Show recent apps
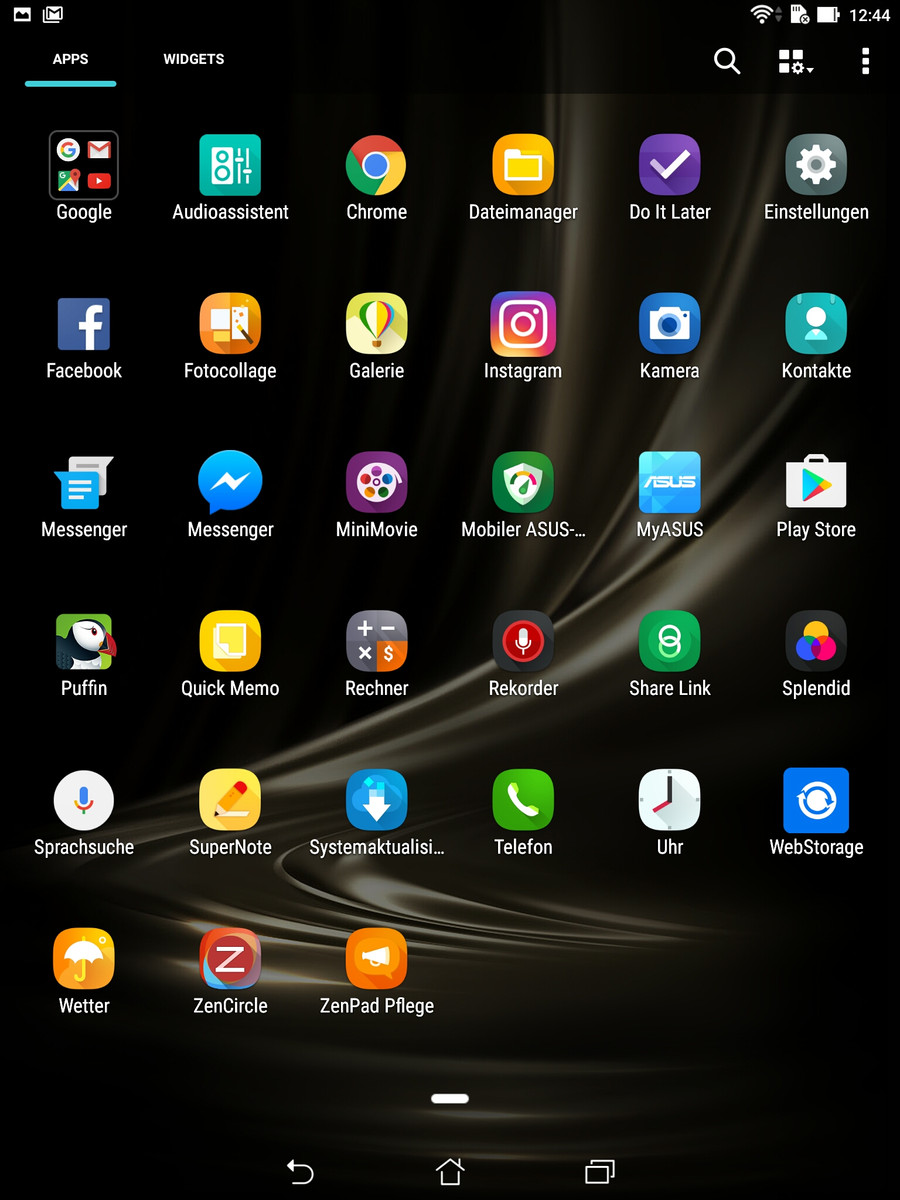900x1200 pixels. pyautogui.click(x=599, y=1171)
